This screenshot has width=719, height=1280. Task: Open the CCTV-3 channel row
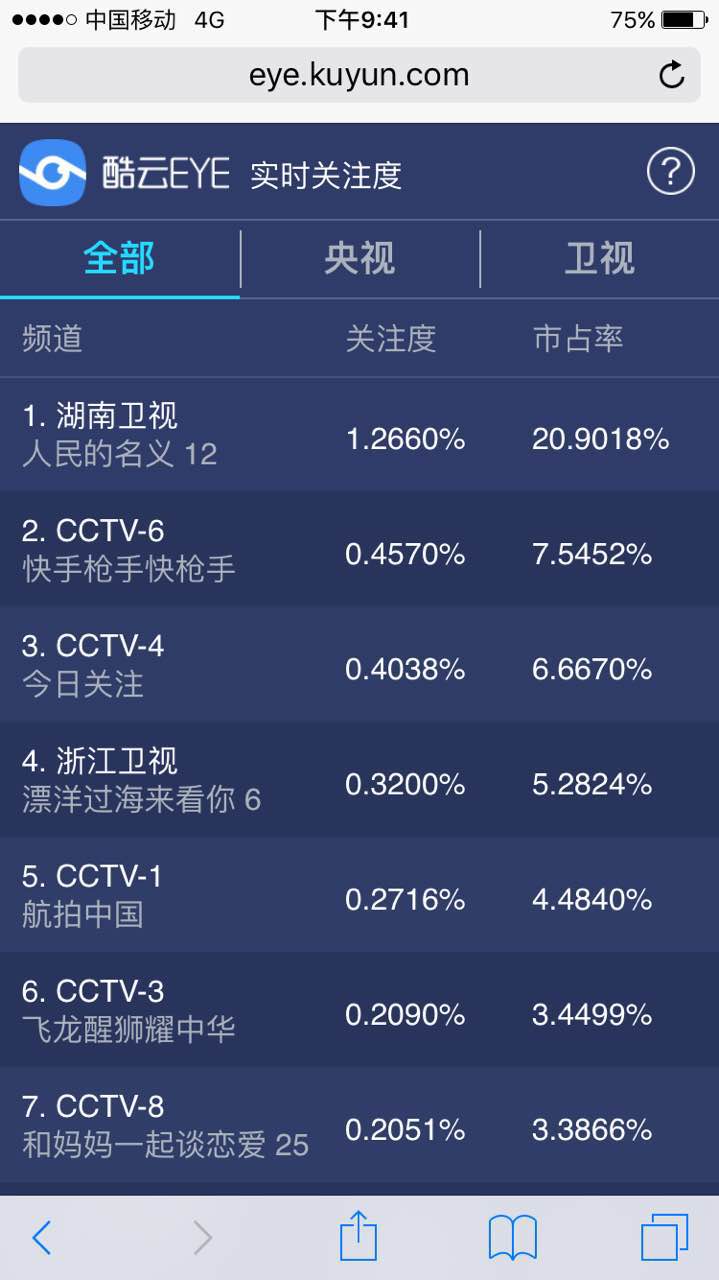click(x=359, y=1011)
